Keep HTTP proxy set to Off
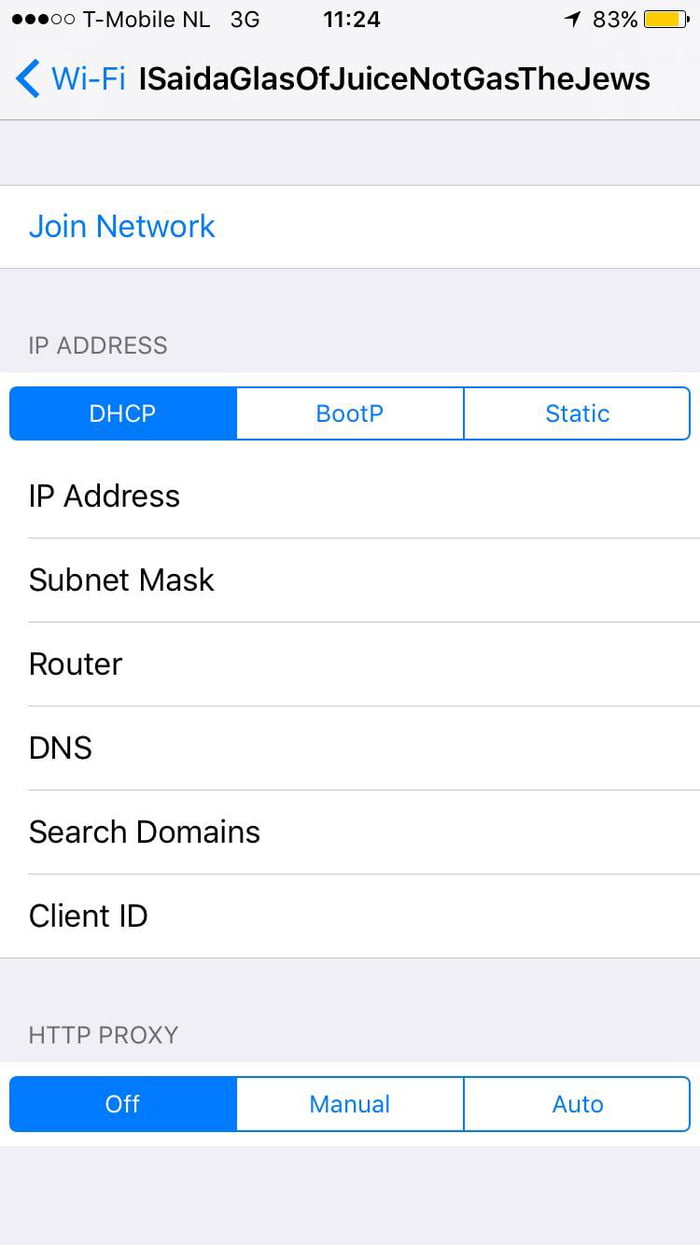Viewport: 700px width, 1245px height. click(123, 1104)
